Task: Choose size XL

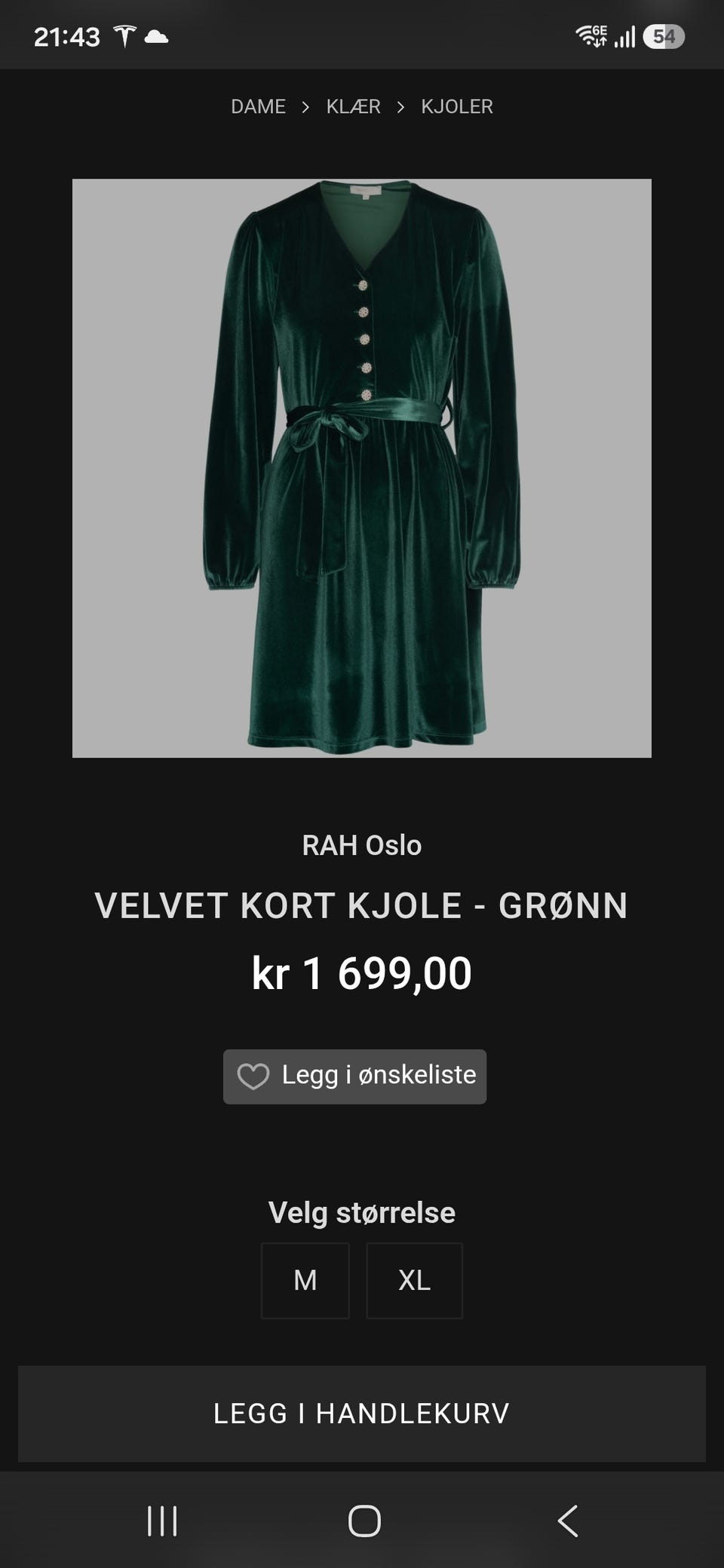Action: pyautogui.click(x=414, y=1281)
